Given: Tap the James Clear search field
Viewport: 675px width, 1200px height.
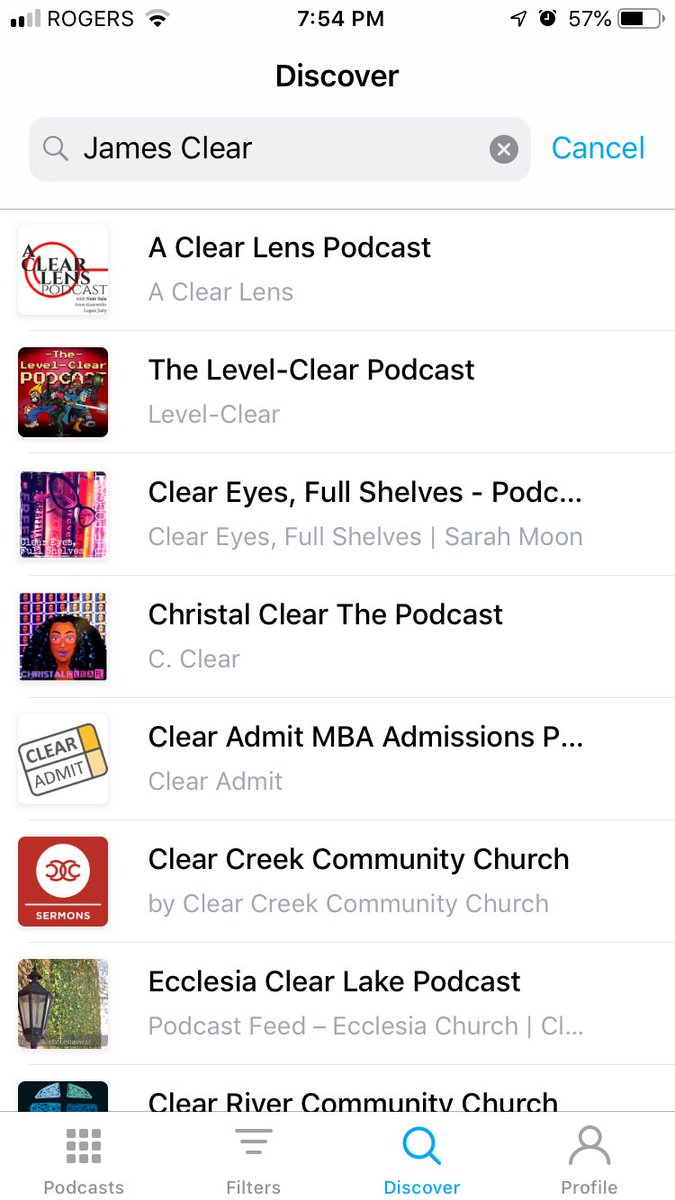Looking at the screenshot, I should (270, 149).
